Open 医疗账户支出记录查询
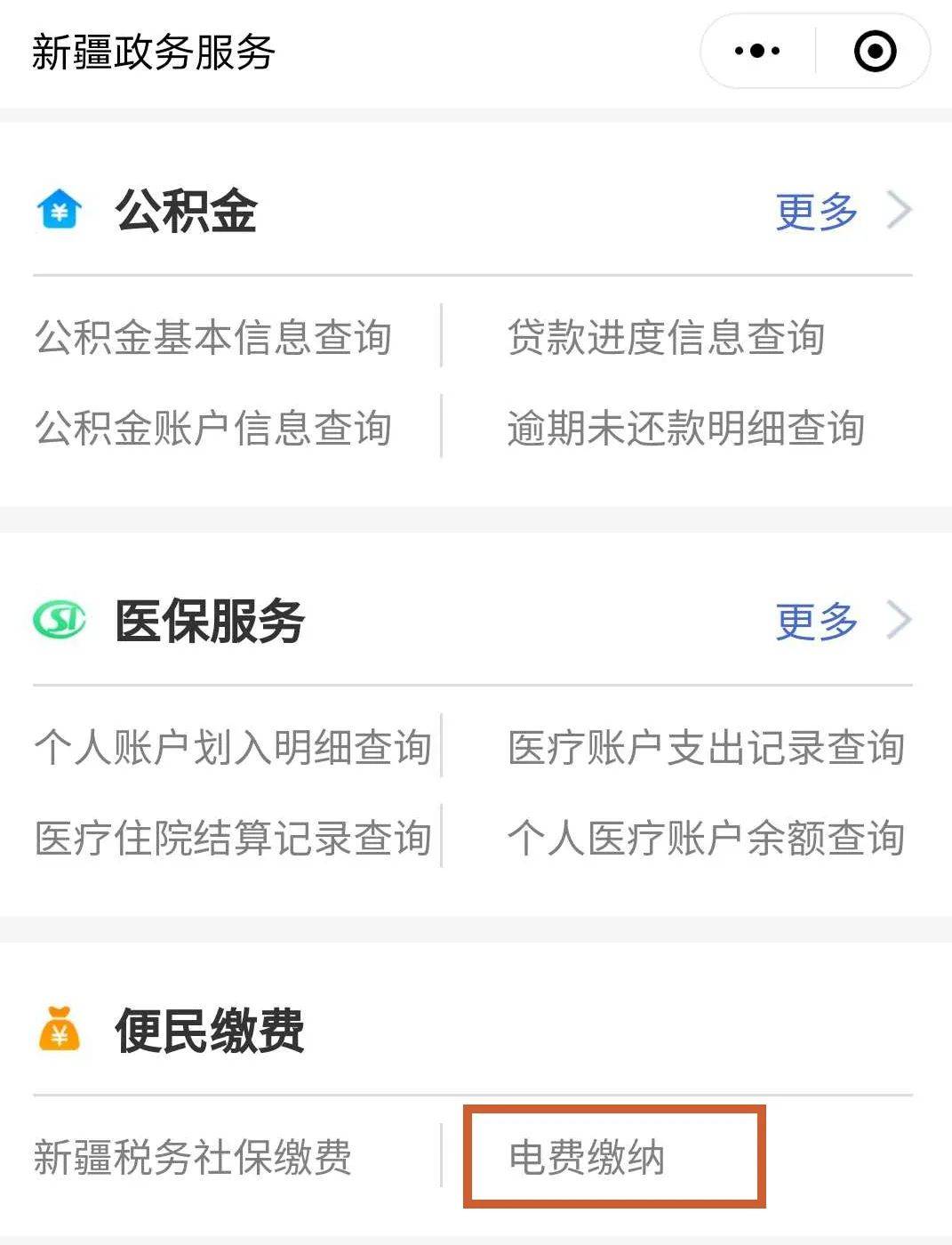The width and height of the screenshot is (952, 1245). (706, 747)
